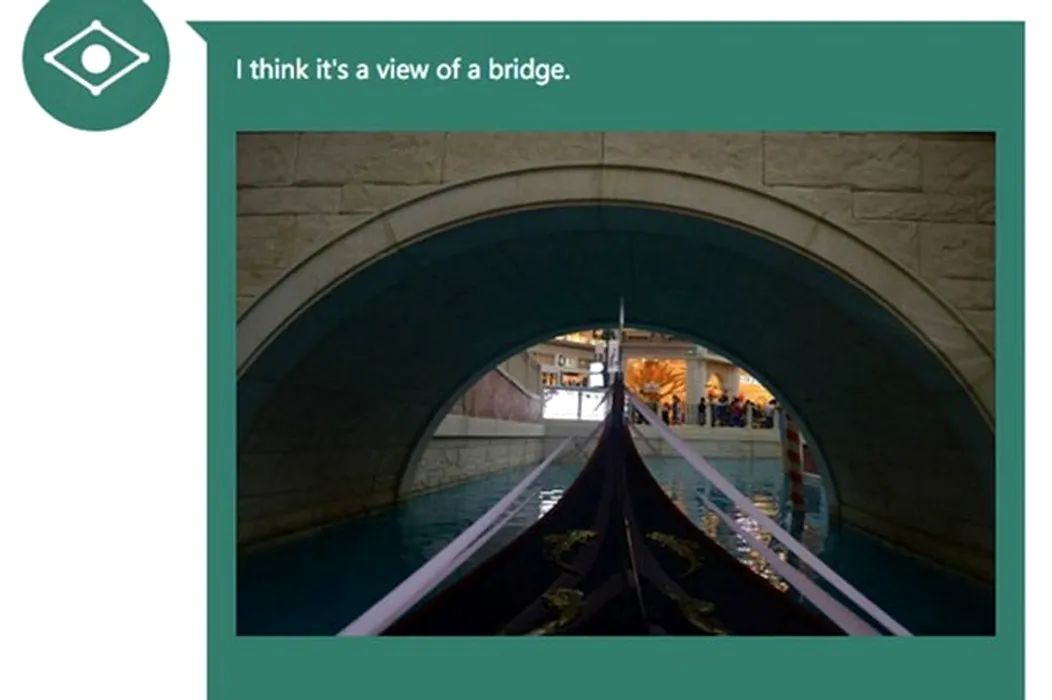Tap the bot's eye avatar icon
Image resolution: width=1052 pixels, height=700 pixels.
96,60
